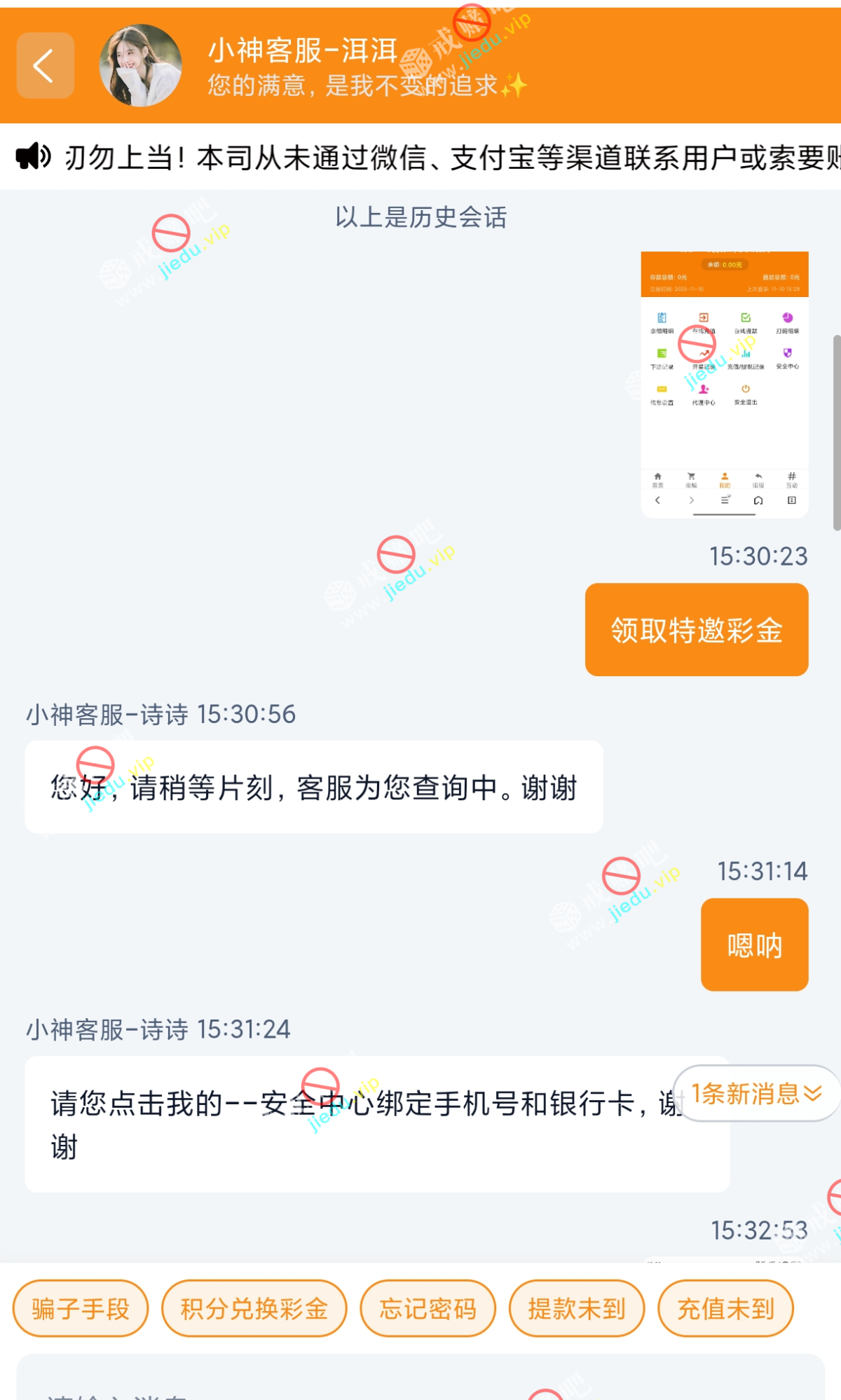Open the sent screenshot image in chat
The width and height of the screenshot is (841, 1400).
pos(724,385)
